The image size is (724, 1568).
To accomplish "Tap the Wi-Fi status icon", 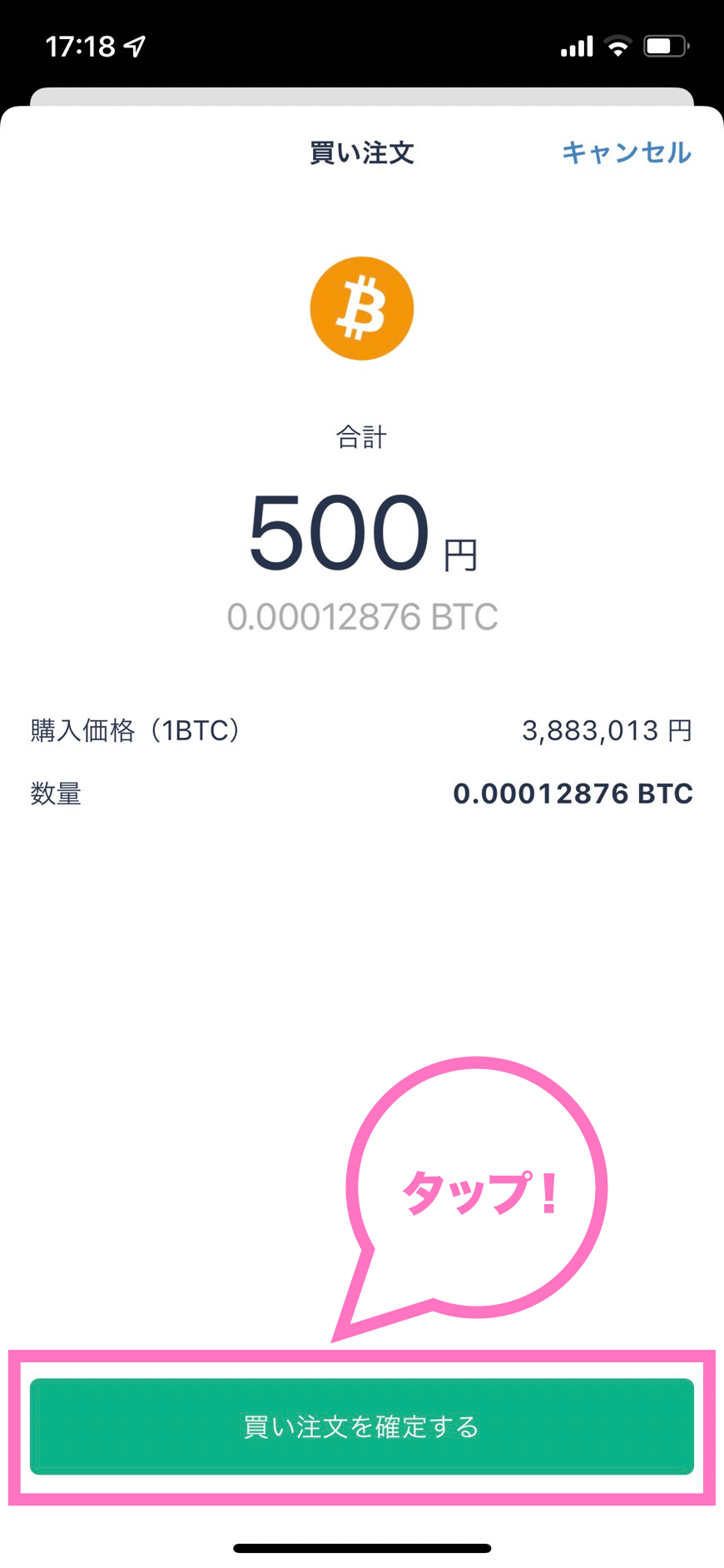I will [x=616, y=46].
